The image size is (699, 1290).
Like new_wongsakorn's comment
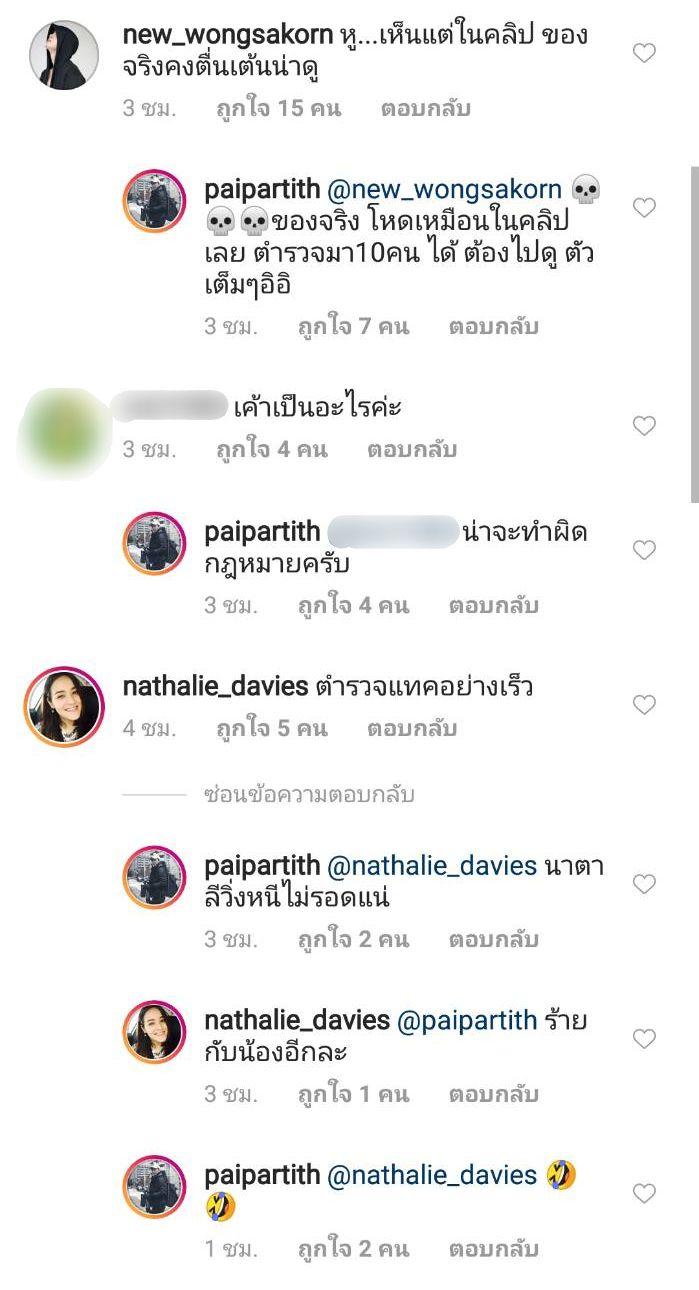coord(645,54)
